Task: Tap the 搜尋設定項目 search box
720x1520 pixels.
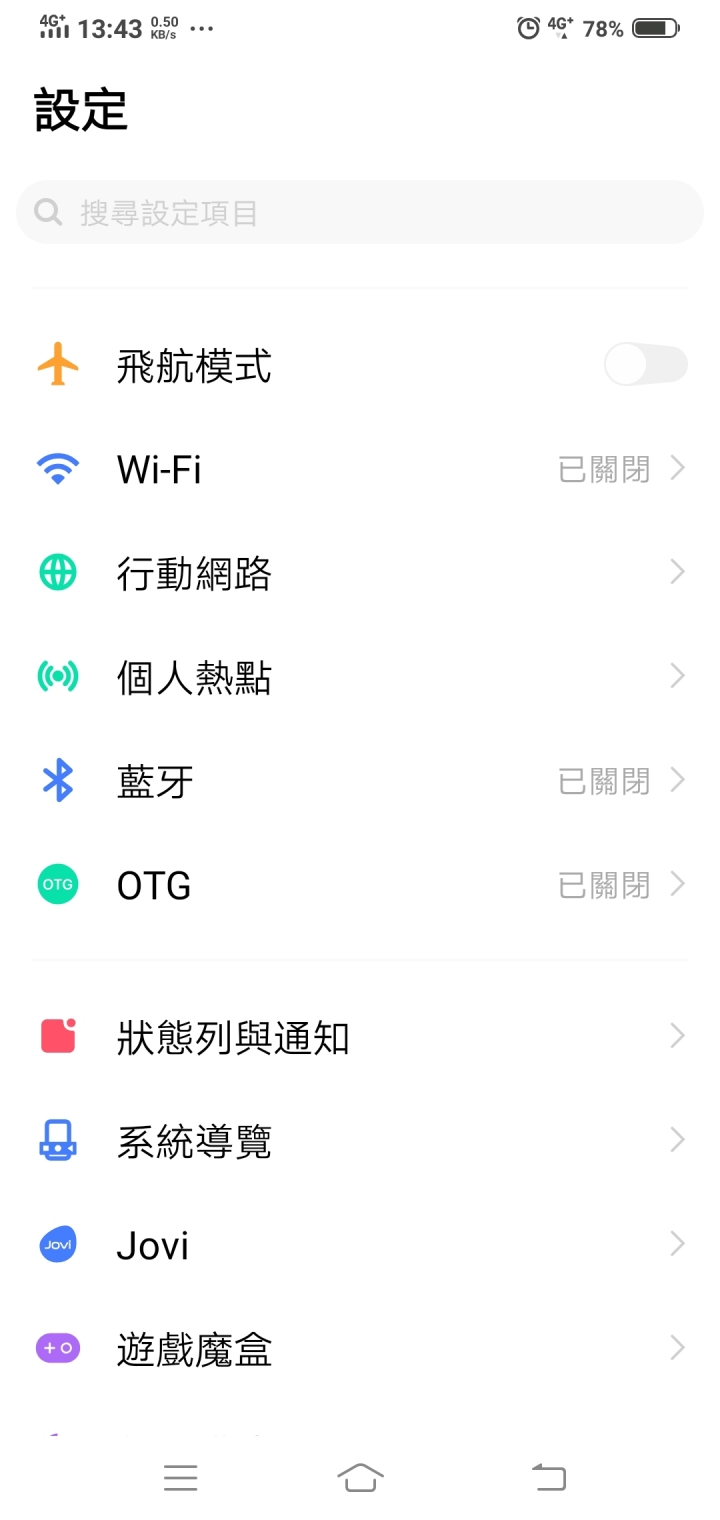Action: point(360,212)
